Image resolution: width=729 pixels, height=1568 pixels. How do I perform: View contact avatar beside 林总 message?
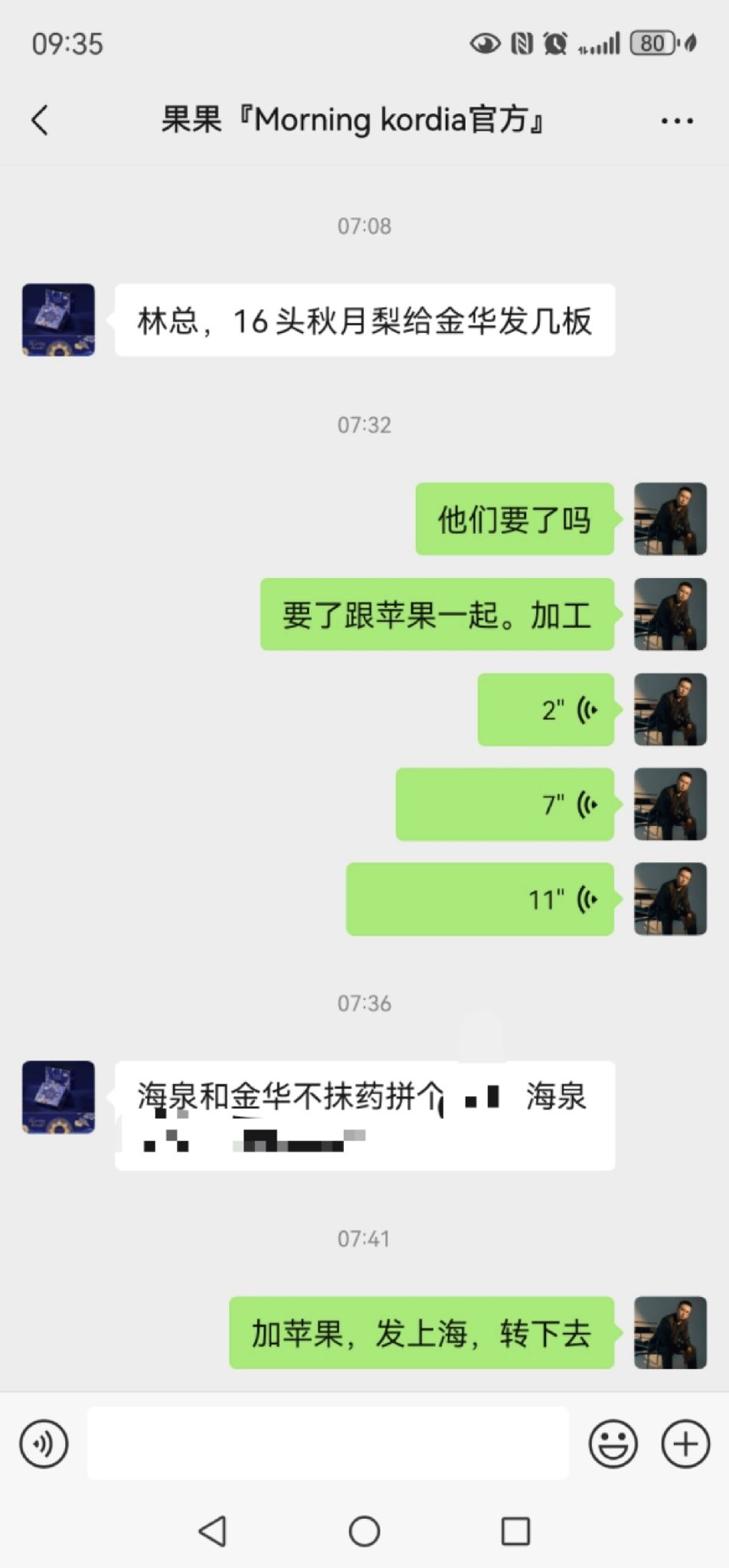click(58, 320)
